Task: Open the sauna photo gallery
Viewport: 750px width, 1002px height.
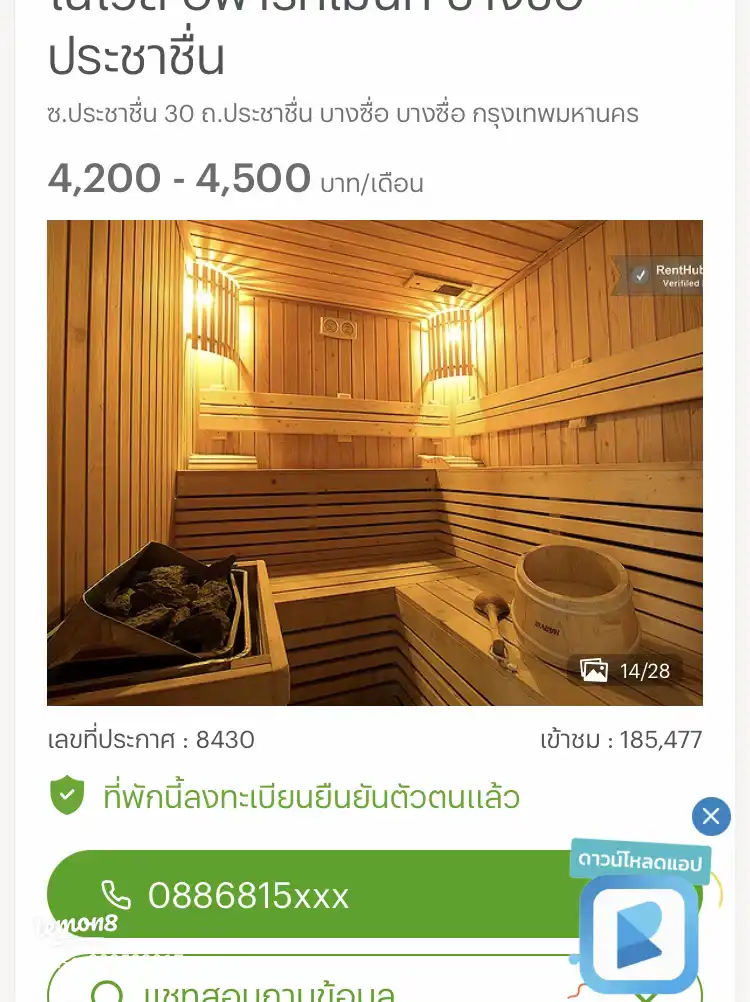Action: click(374, 462)
